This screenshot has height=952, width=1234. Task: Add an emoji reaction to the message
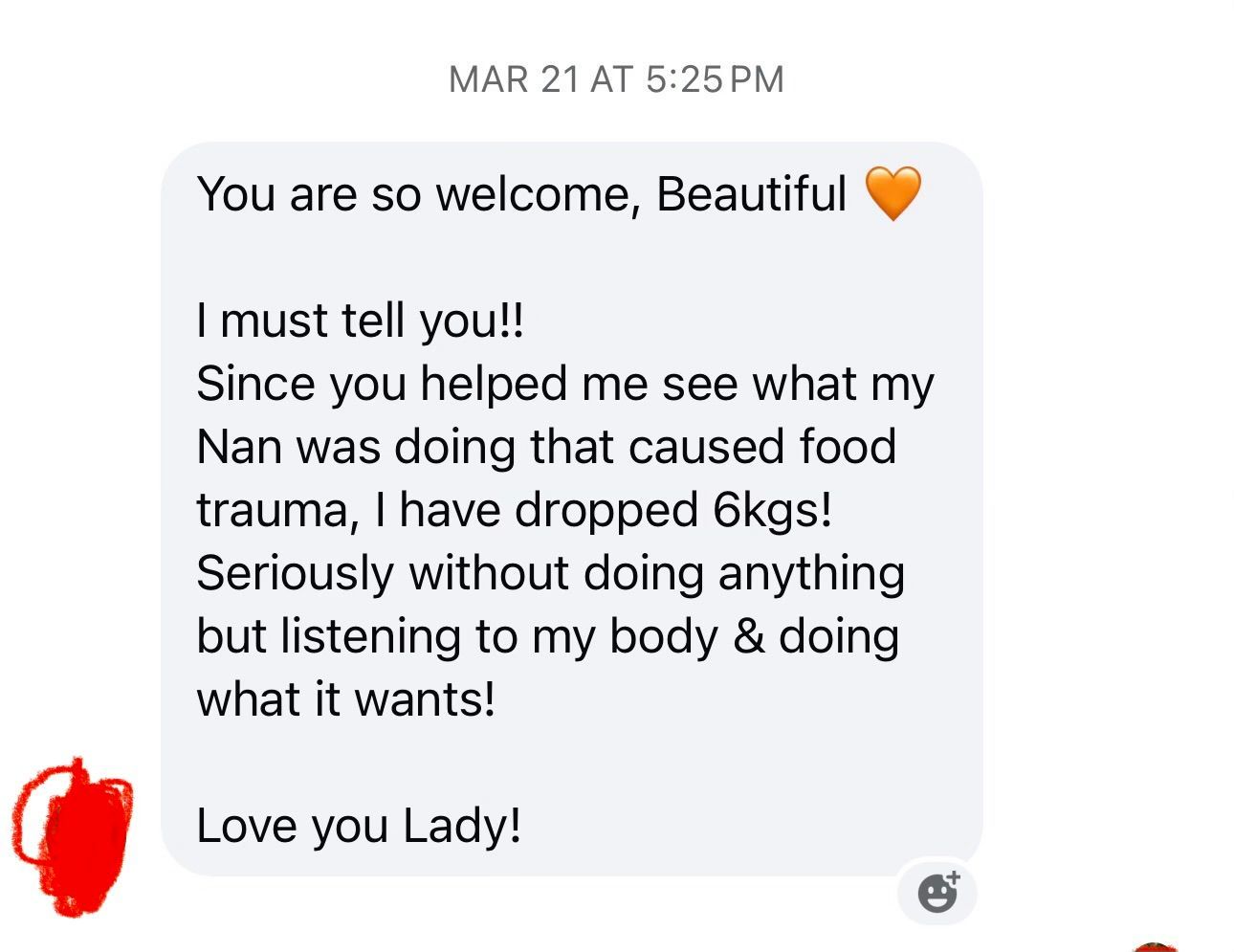pyautogui.click(x=937, y=892)
